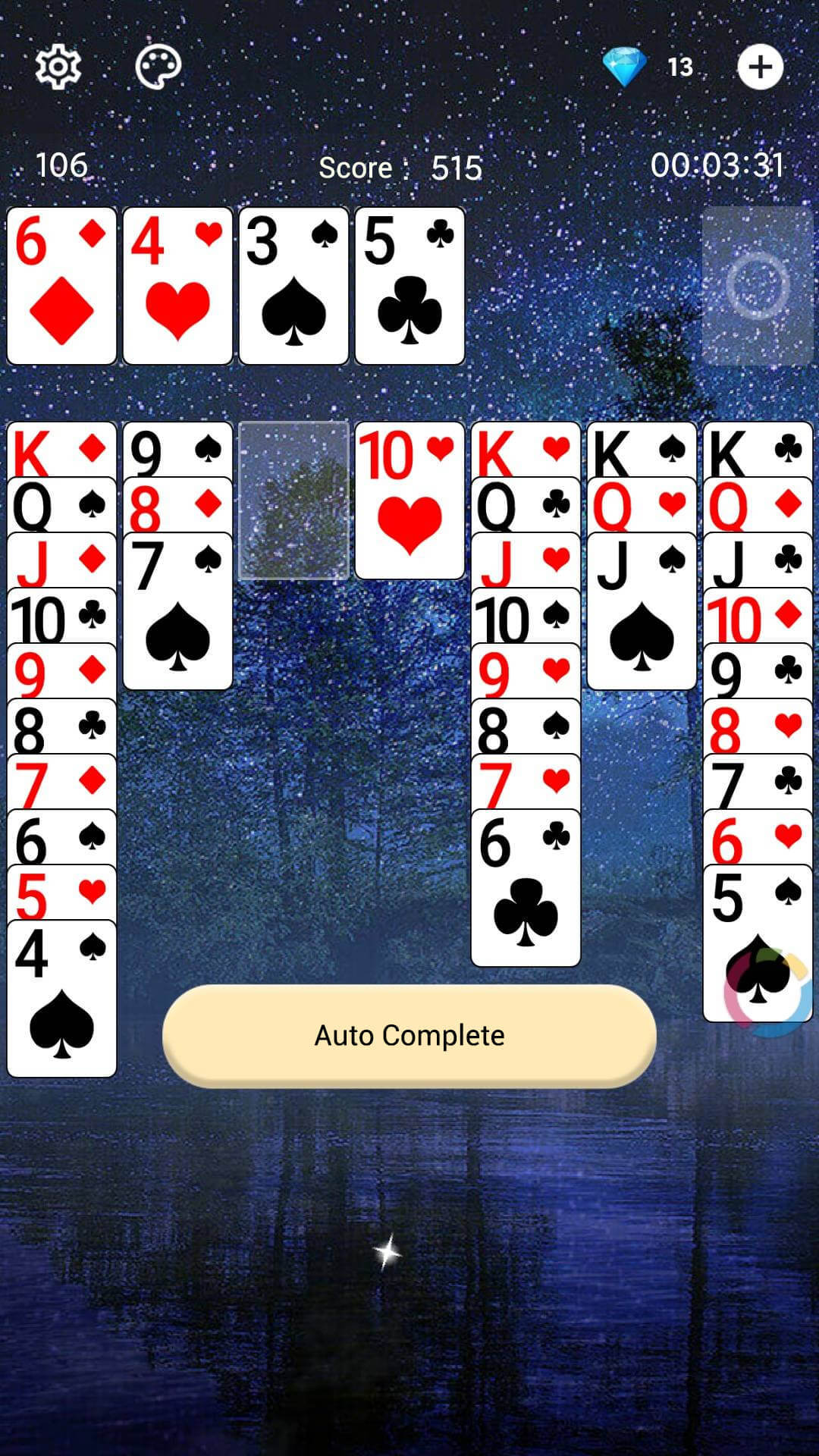Open the settings gear
This screenshot has width=819, height=1456.
[58, 67]
